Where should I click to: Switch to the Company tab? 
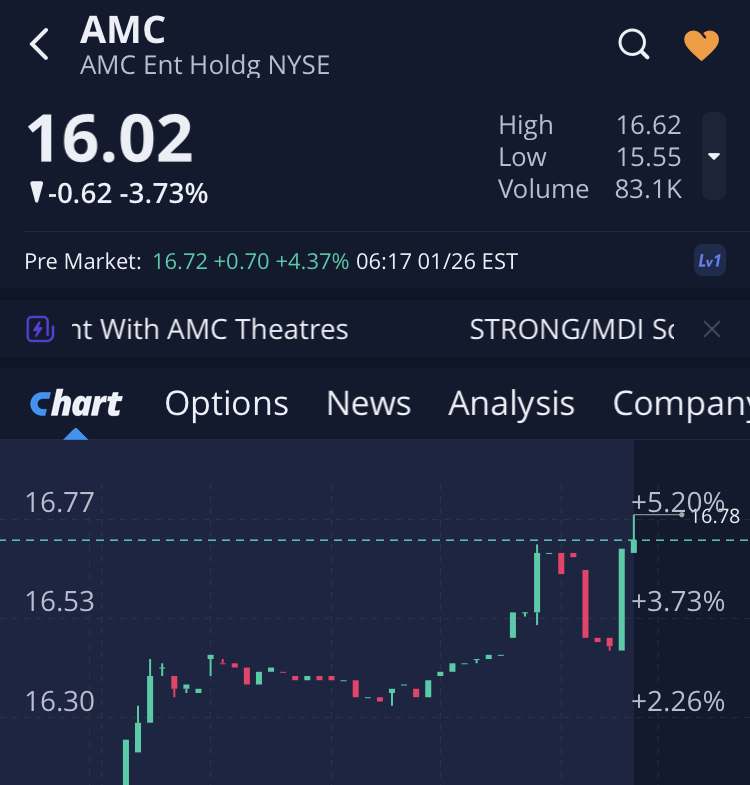click(680, 403)
